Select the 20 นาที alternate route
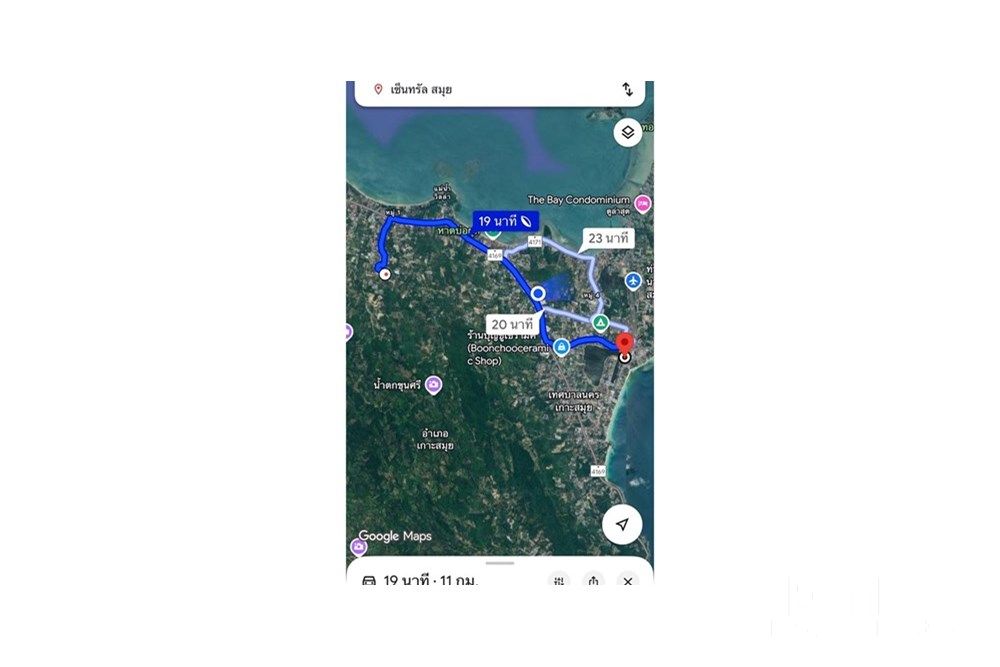The width and height of the screenshot is (1000, 667). 511,323
